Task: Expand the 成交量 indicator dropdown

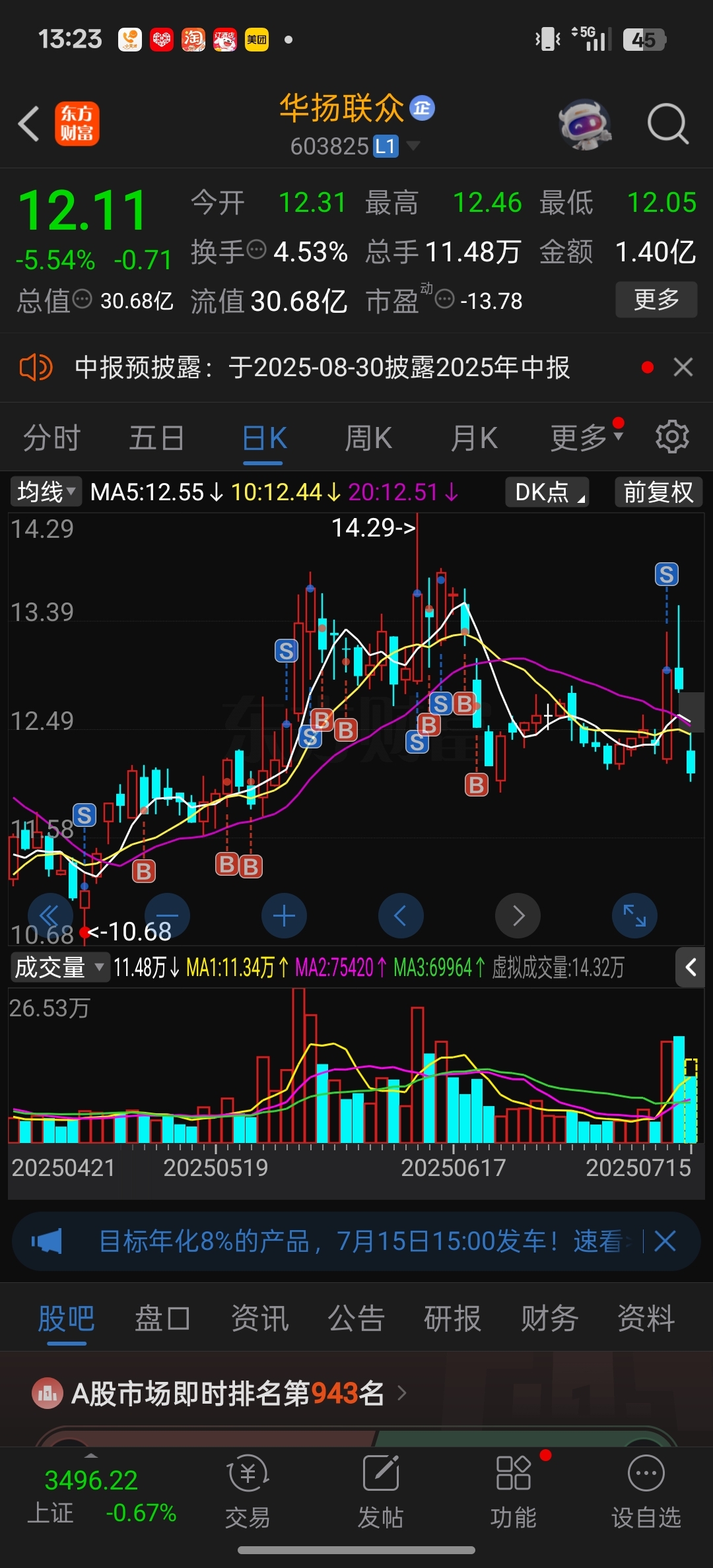Action: [x=59, y=967]
